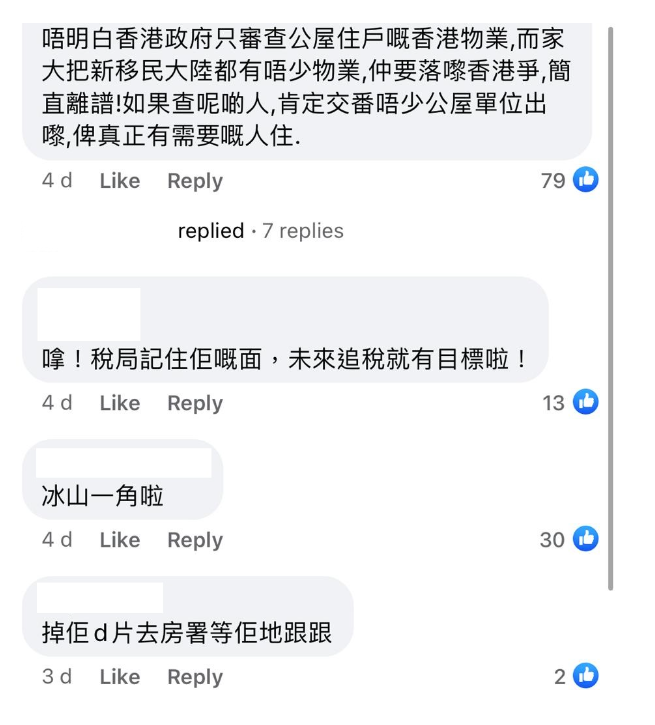The image size is (655, 725).
Task: View the 30 reactions on 冰山一角啦 comment
Action: tap(569, 540)
